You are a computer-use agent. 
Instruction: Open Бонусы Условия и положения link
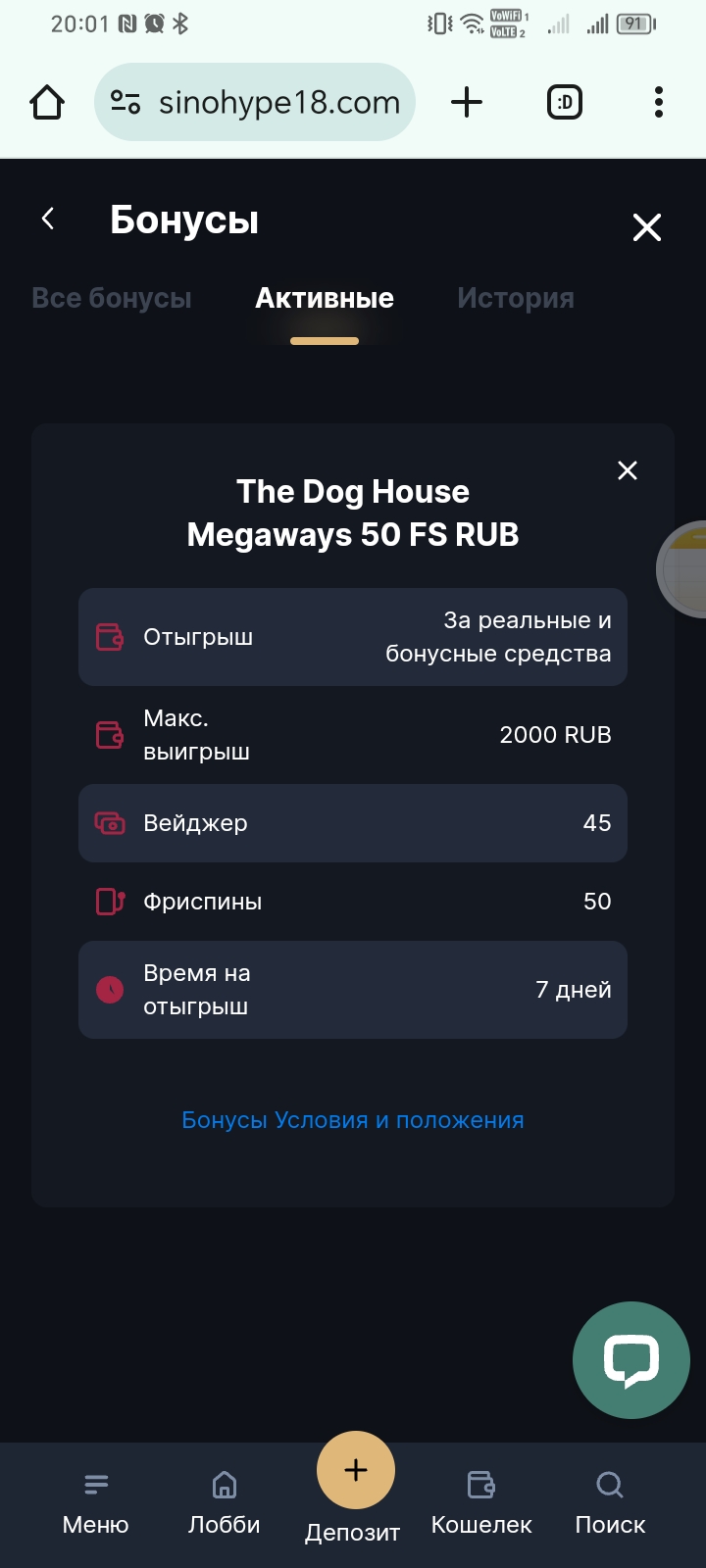[353, 1120]
